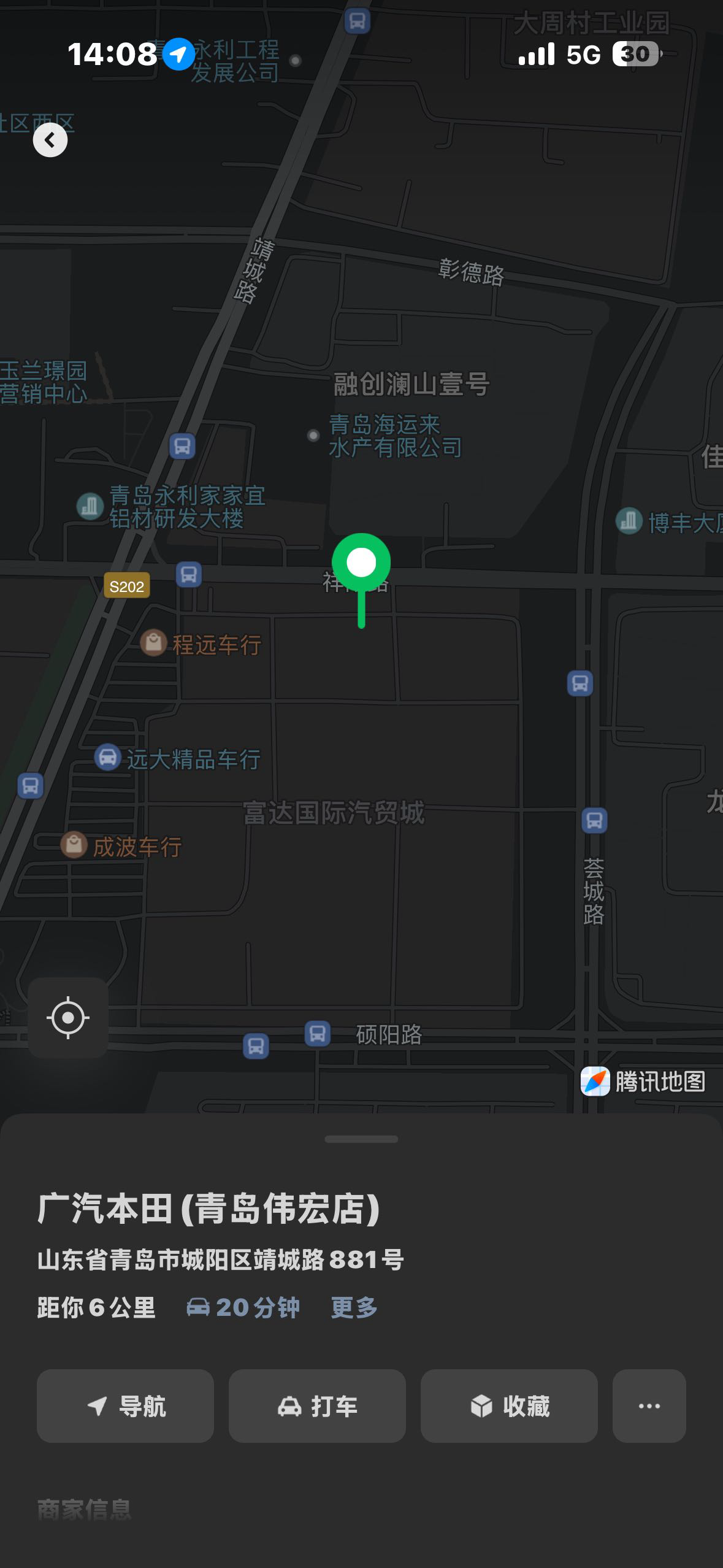Select 程远车行 marker on the map

[153, 643]
